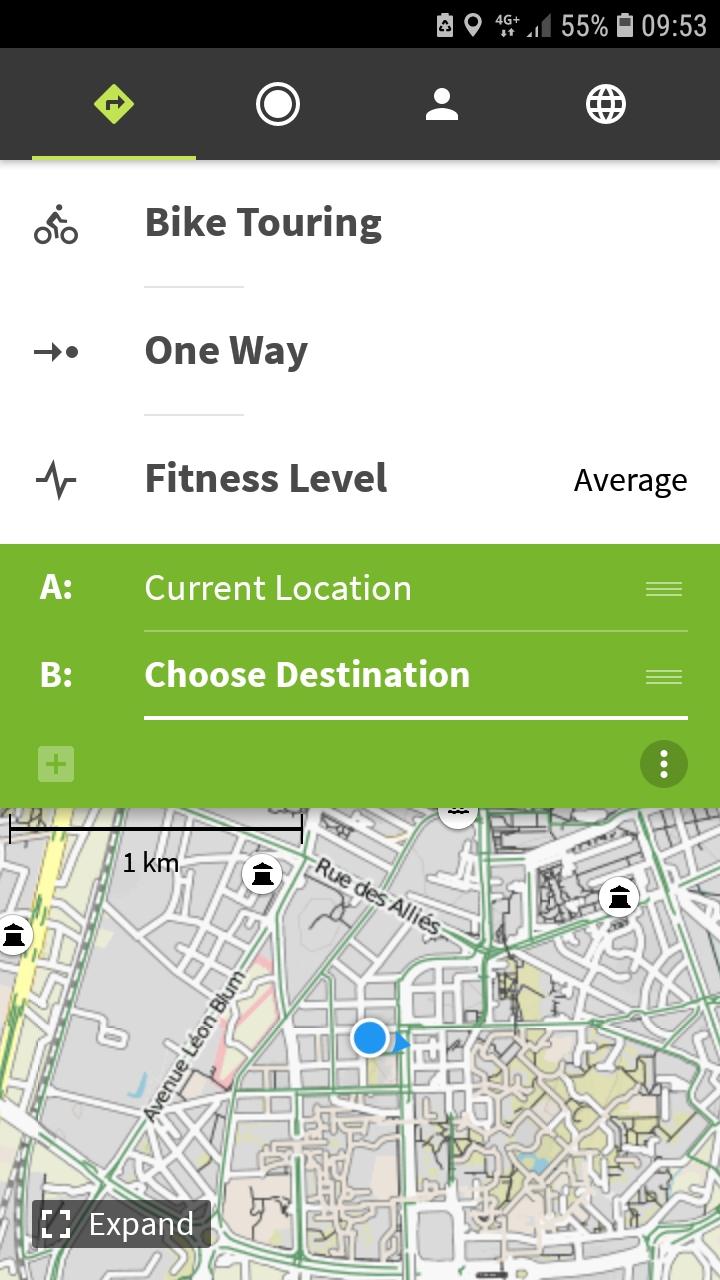Open the three-dot route options menu
This screenshot has height=1280, width=720.
point(664,765)
